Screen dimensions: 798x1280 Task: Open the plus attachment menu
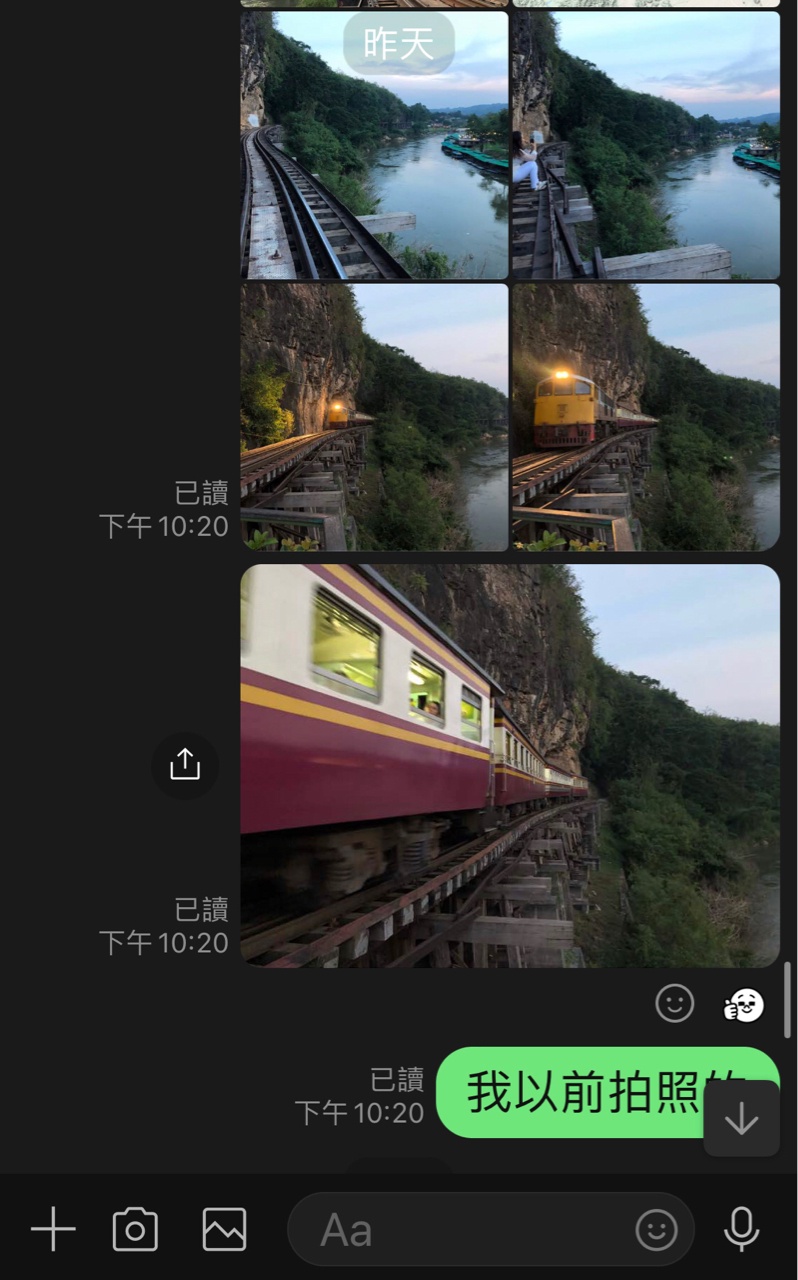pyautogui.click(x=53, y=1229)
